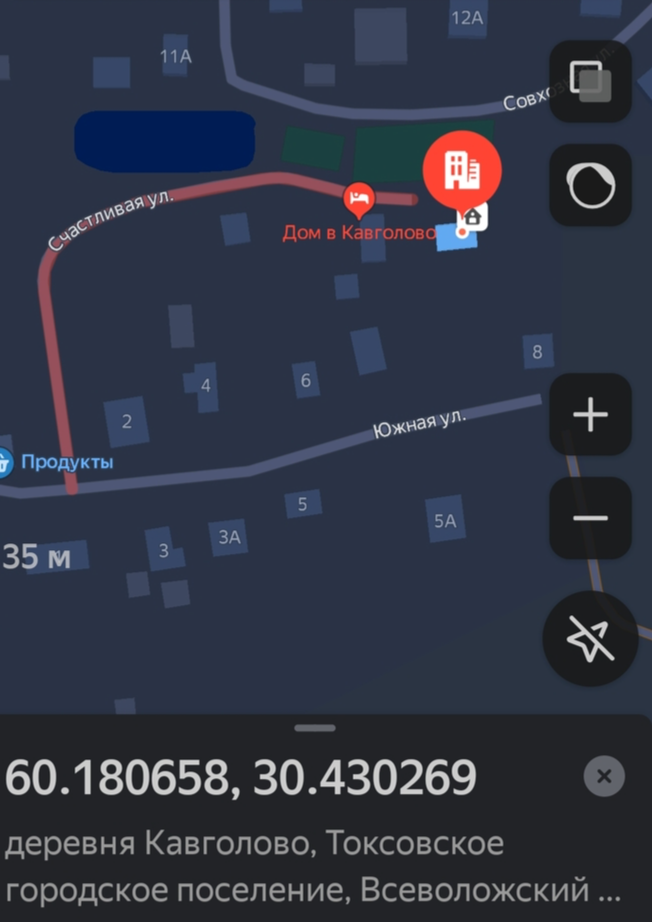Tap the crossed-out location arrow button
The width and height of the screenshot is (652, 922).
pyautogui.click(x=590, y=638)
